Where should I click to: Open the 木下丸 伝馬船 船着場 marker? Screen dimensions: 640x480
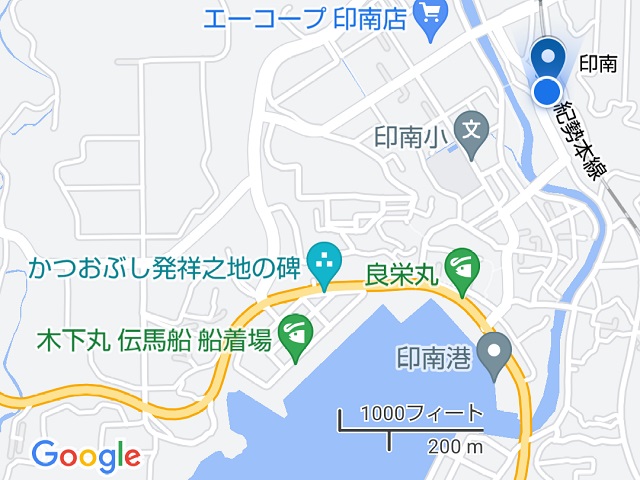[x=294, y=334]
